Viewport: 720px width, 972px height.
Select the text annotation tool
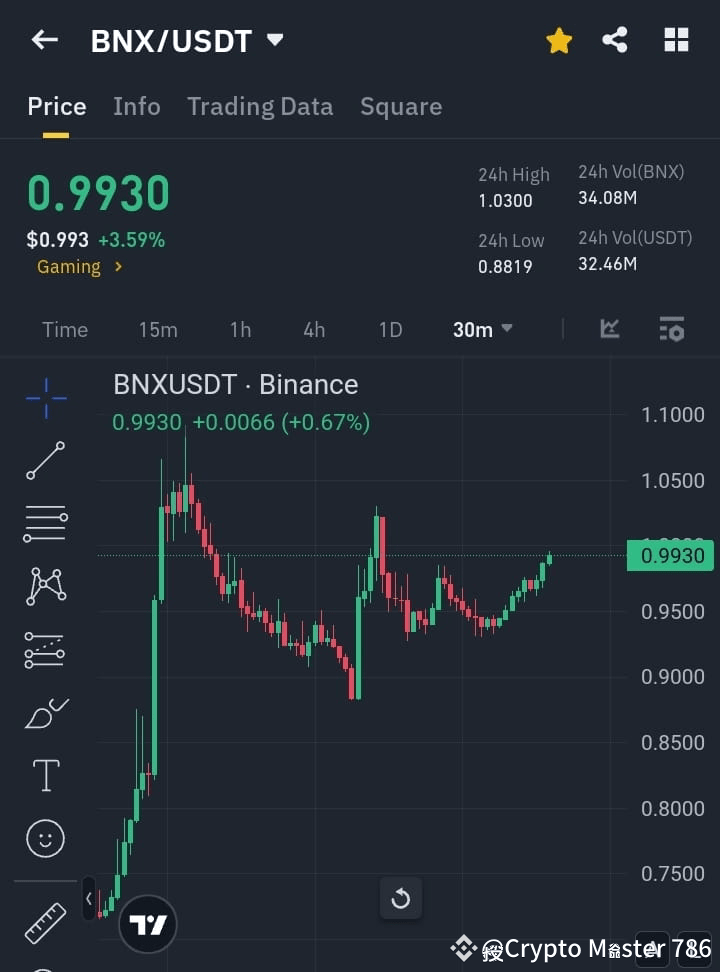[44, 774]
